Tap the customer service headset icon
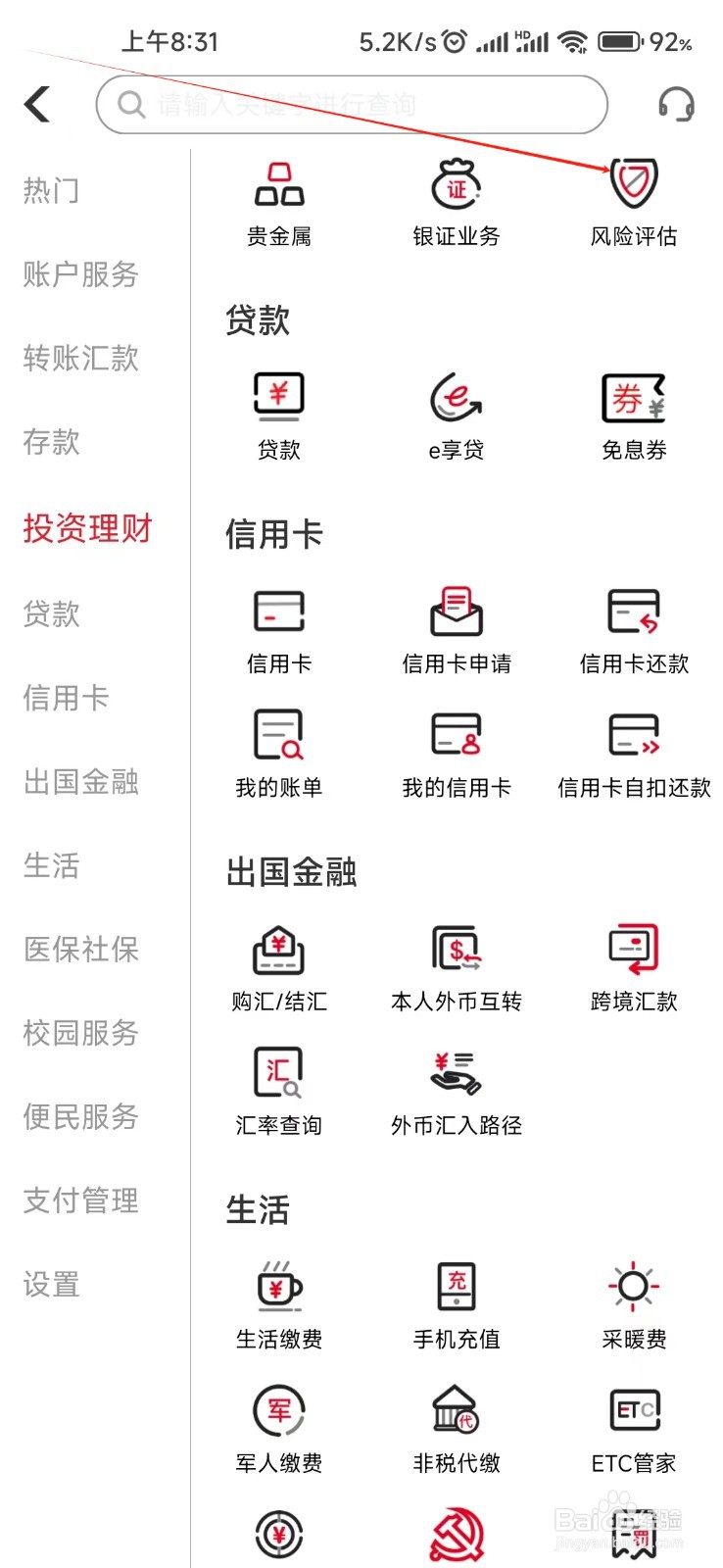Screen dimensions: 723x1568 677,105
